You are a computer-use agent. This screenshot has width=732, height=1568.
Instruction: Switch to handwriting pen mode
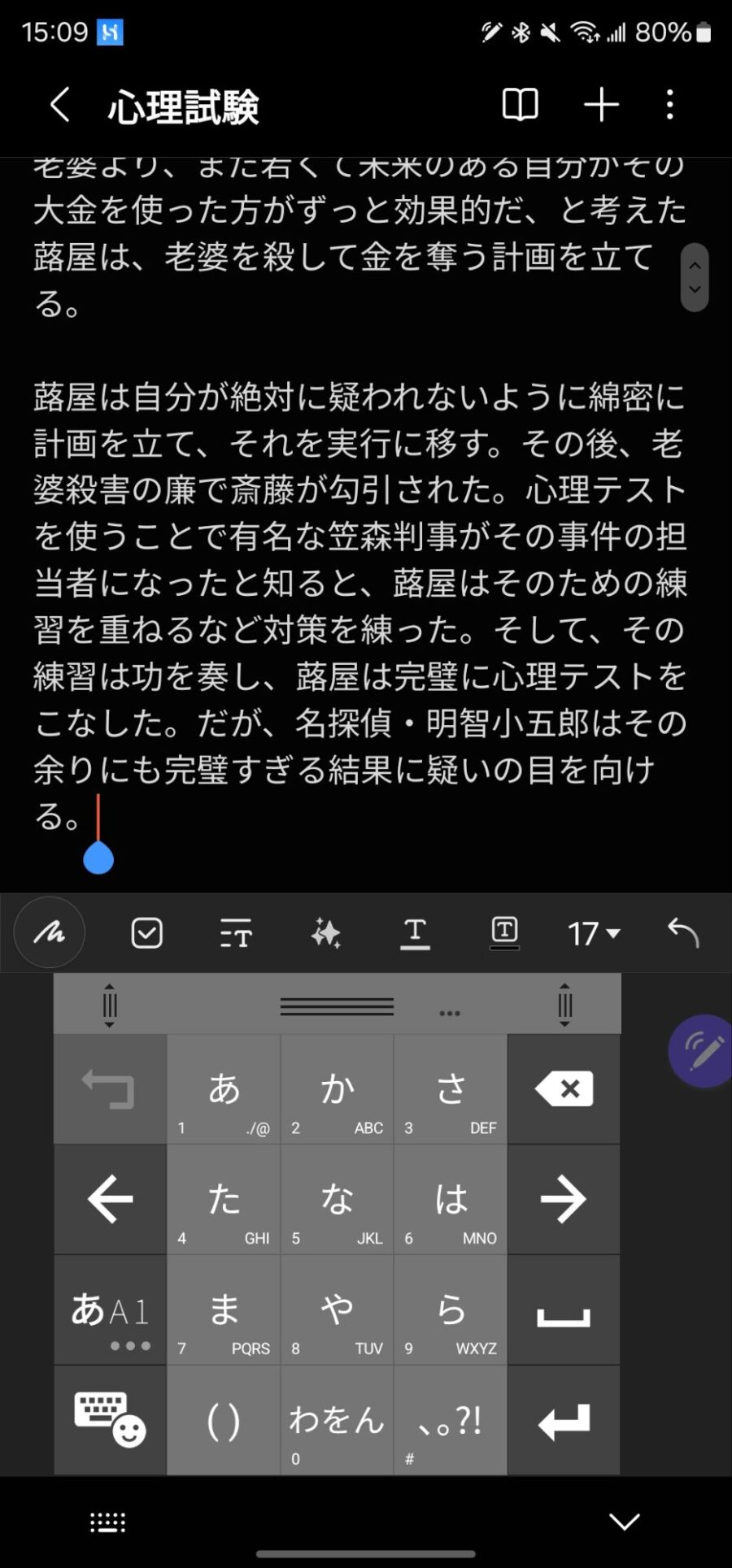(x=50, y=932)
